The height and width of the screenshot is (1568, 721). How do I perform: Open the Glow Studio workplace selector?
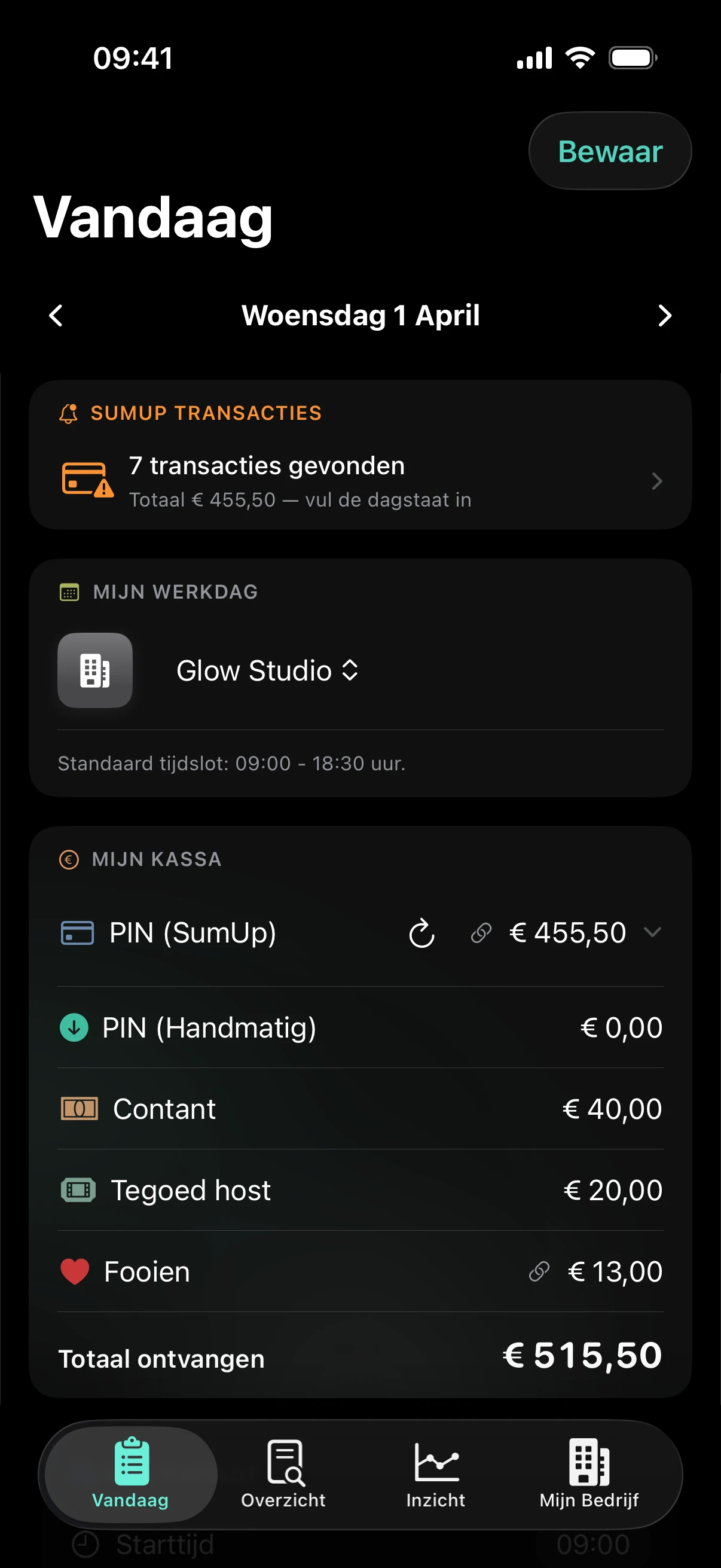pyautogui.click(x=267, y=670)
